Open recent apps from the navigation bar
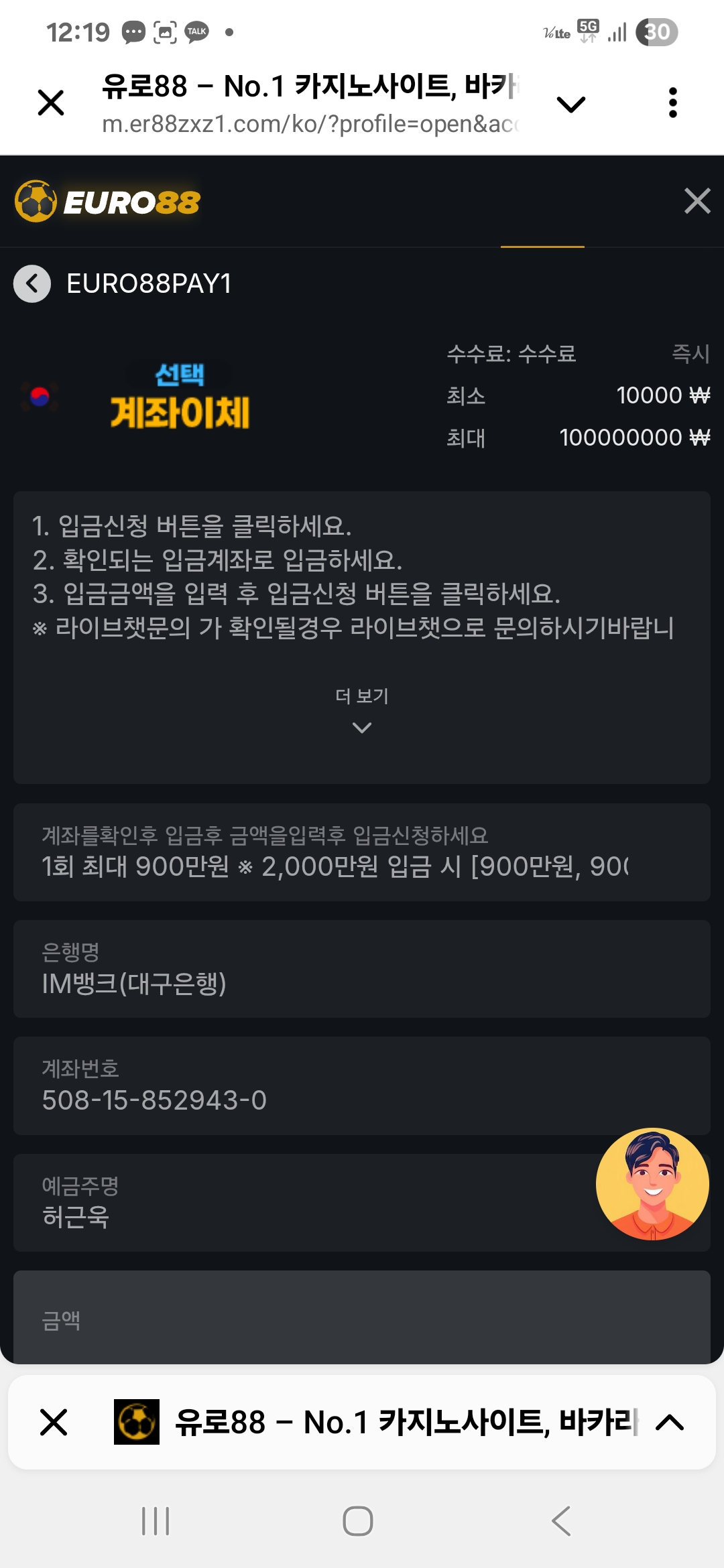Viewport: 724px width, 1568px height. pos(156,1521)
